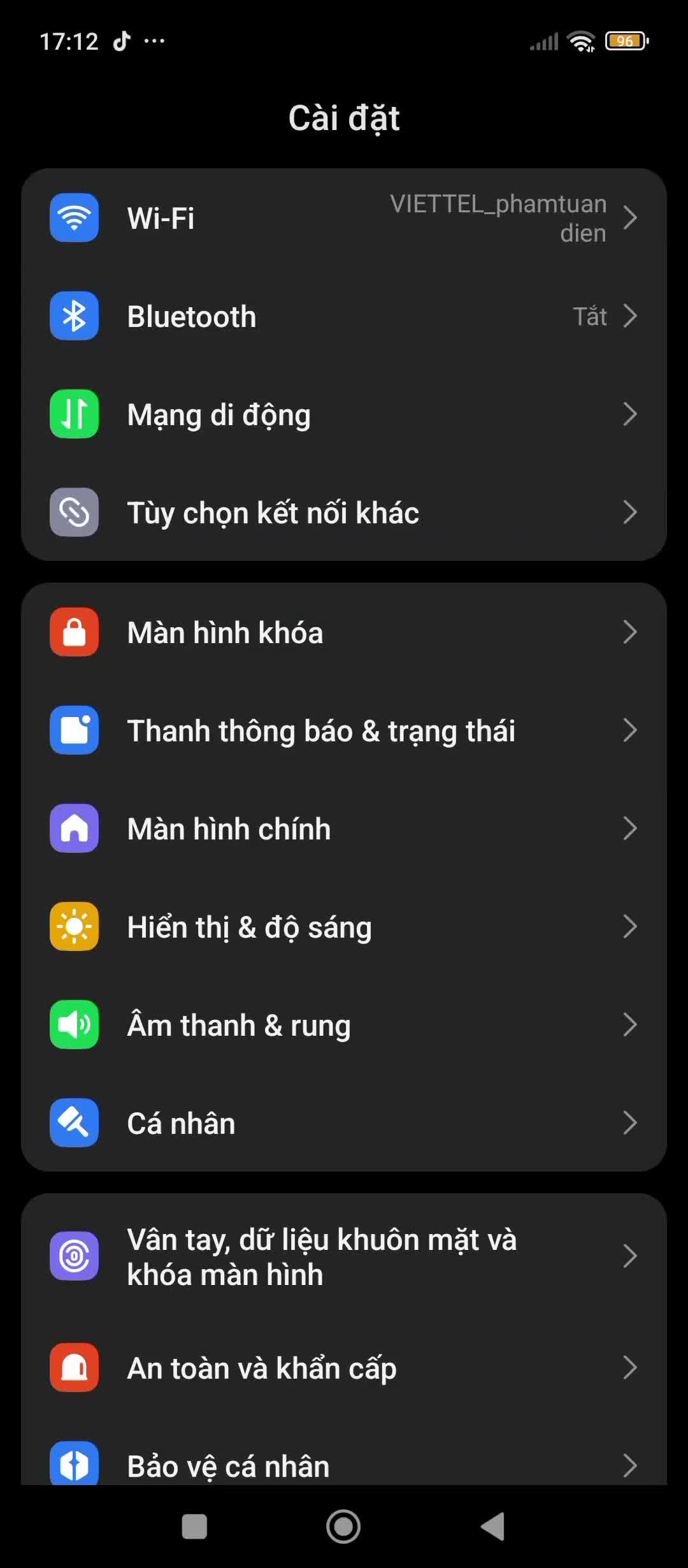Open Cá nhân settings
This screenshot has width=688, height=1568.
tap(344, 1123)
